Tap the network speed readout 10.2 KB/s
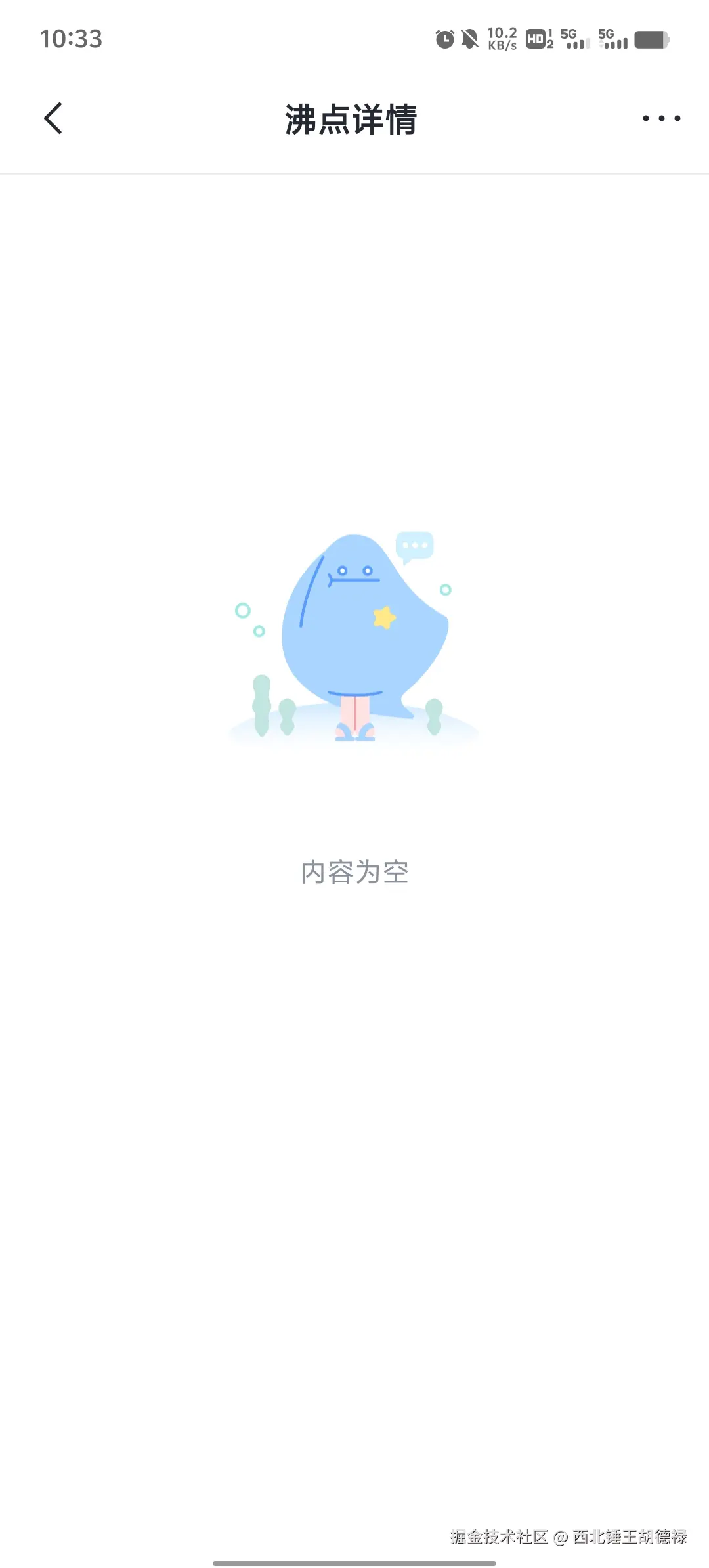Viewport: 709px width, 1568px height. pos(502,39)
